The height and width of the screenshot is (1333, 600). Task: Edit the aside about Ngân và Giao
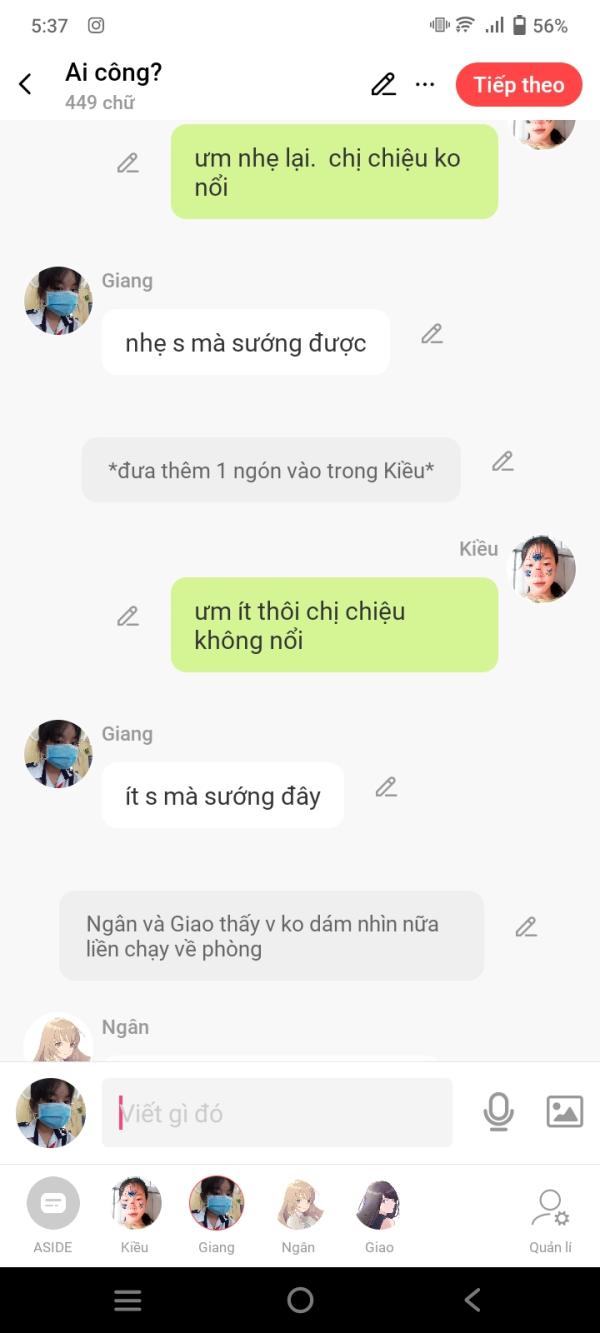[x=527, y=927]
